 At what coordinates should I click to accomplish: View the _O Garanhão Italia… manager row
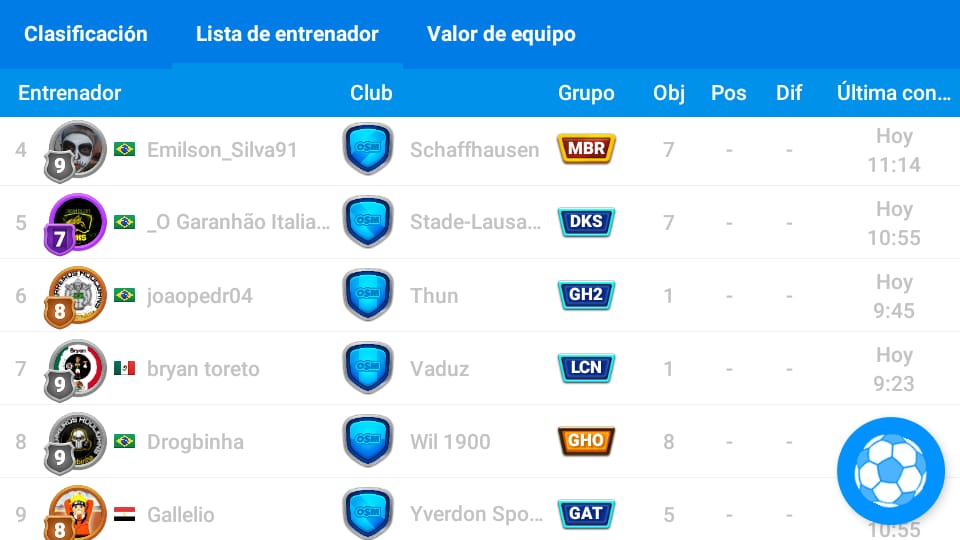tap(238, 222)
